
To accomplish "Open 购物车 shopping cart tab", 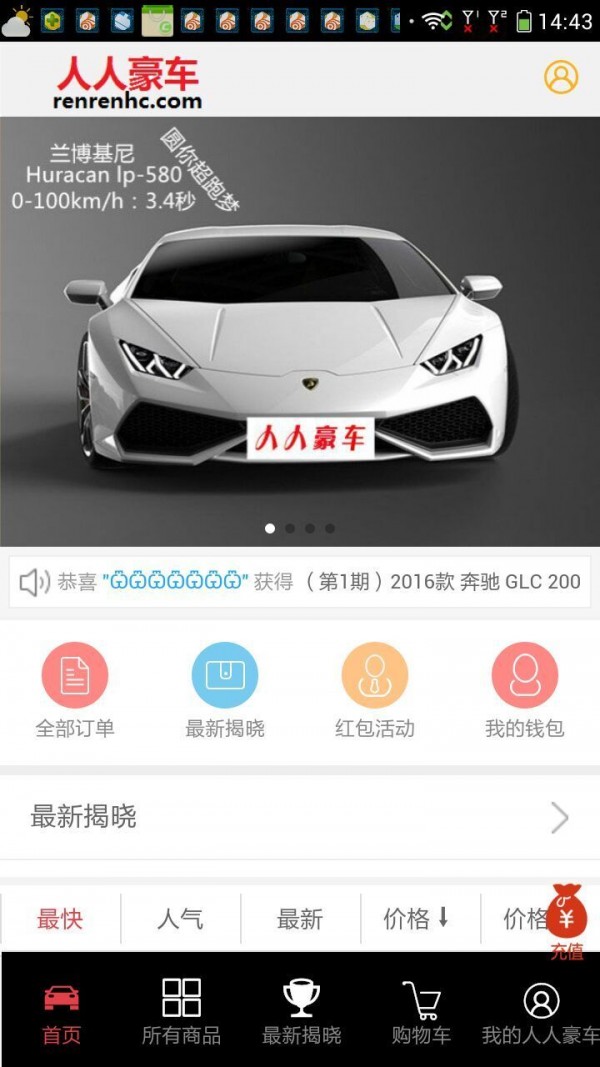I will pyautogui.click(x=421, y=1013).
